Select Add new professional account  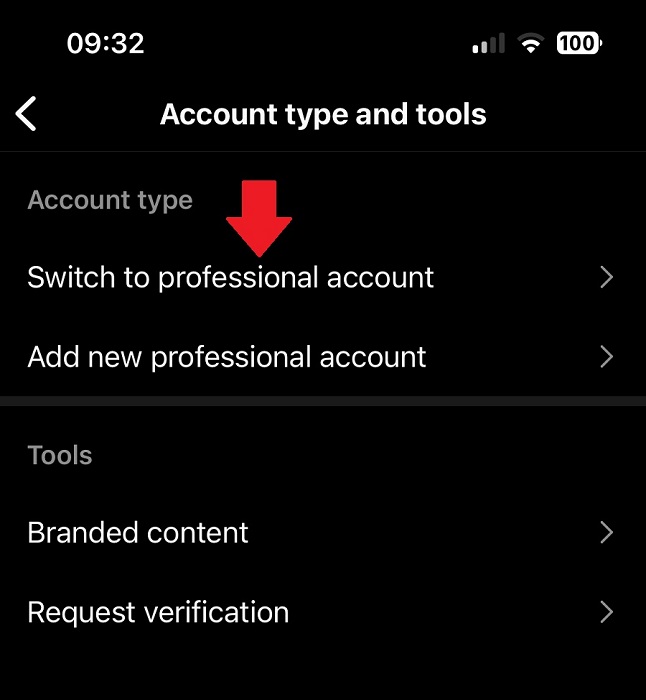(x=227, y=357)
